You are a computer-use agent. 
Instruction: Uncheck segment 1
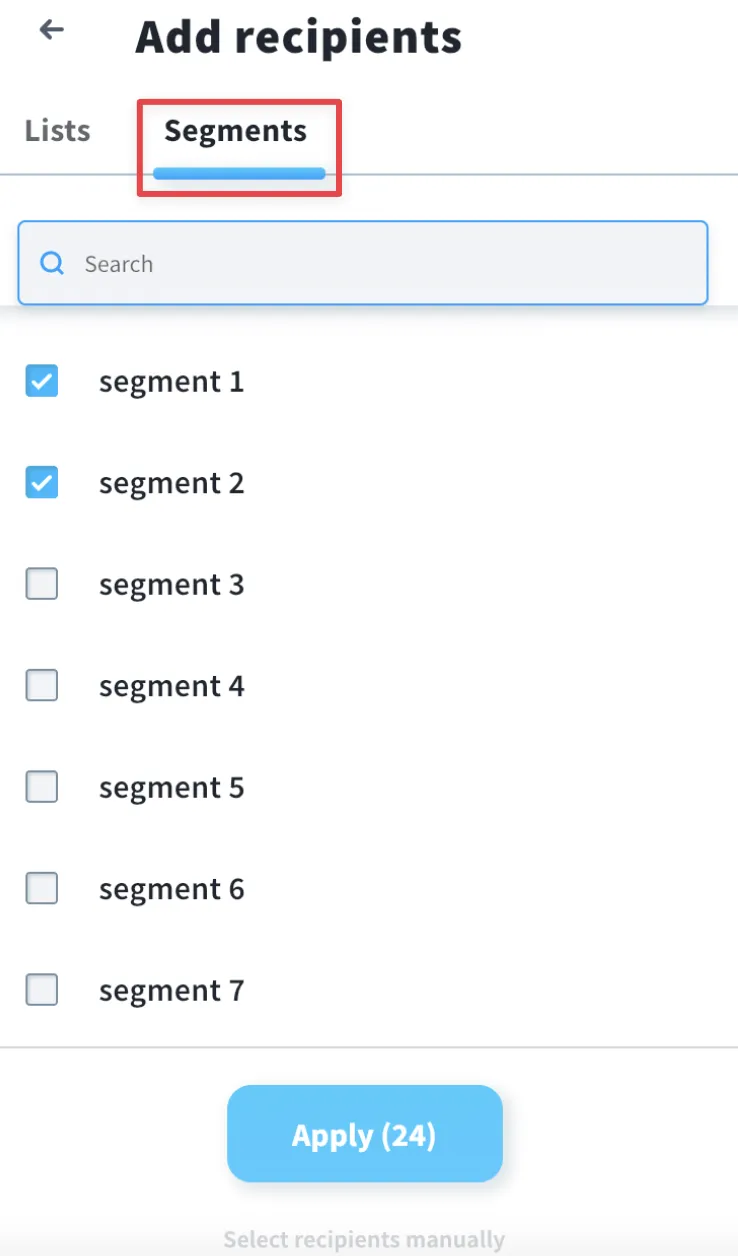click(x=42, y=381)
